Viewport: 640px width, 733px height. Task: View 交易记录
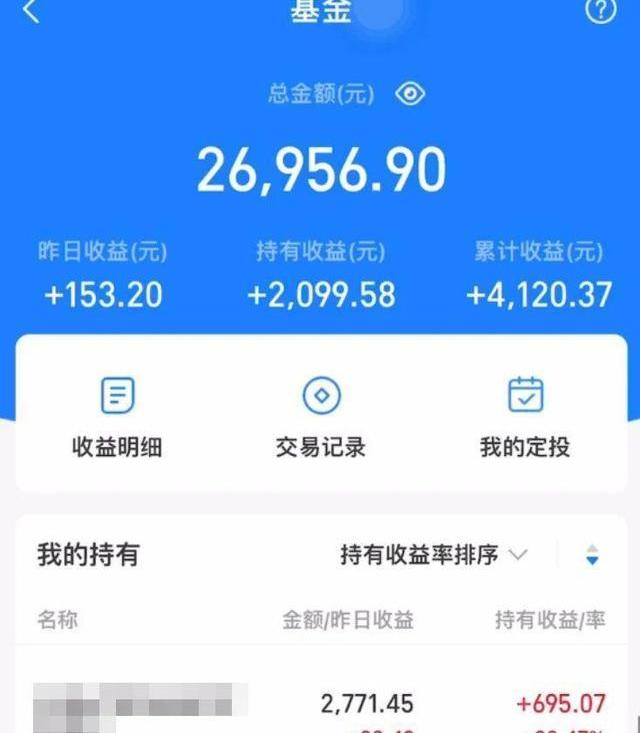pos(321,418)
